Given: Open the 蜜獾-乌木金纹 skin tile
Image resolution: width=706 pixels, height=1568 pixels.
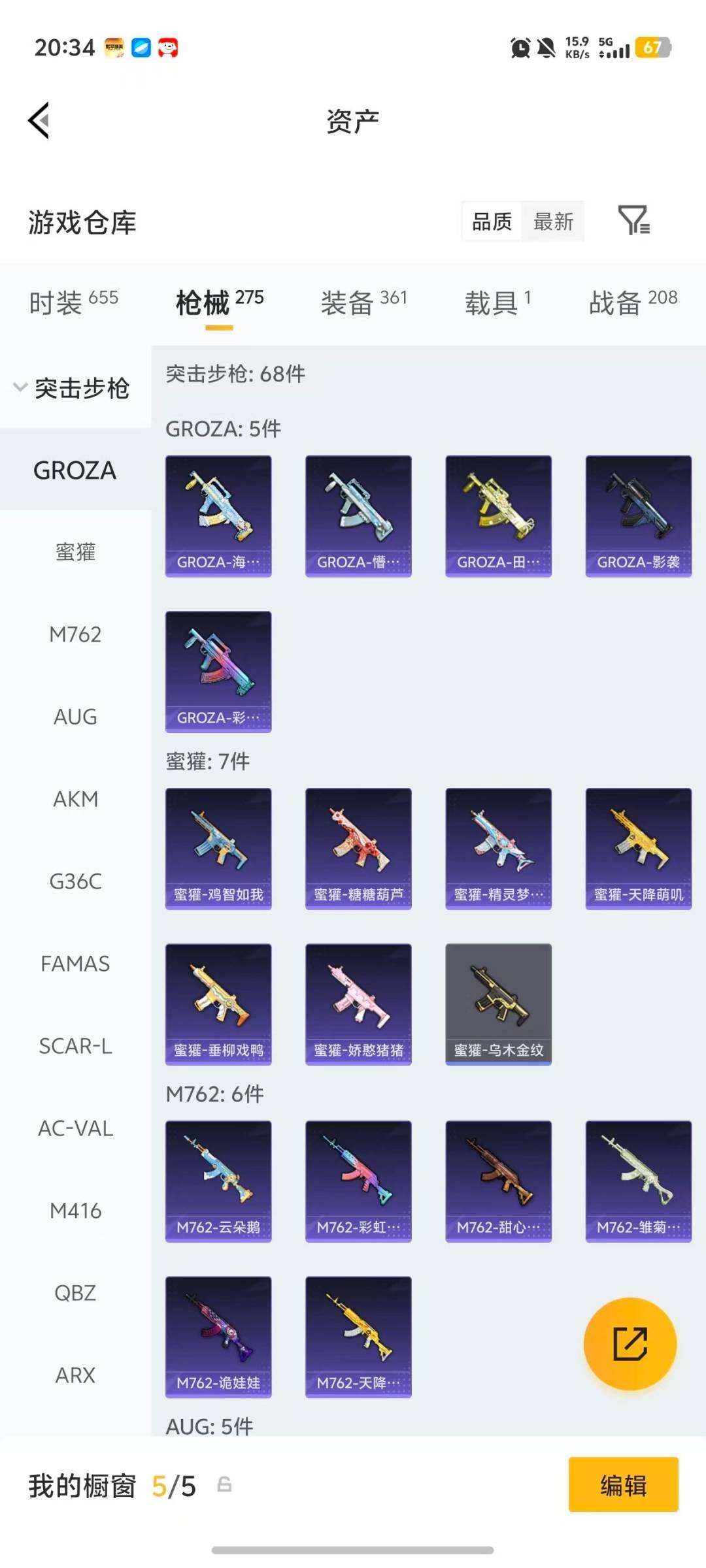Looking at the screenshot, I should [498, 1004].
